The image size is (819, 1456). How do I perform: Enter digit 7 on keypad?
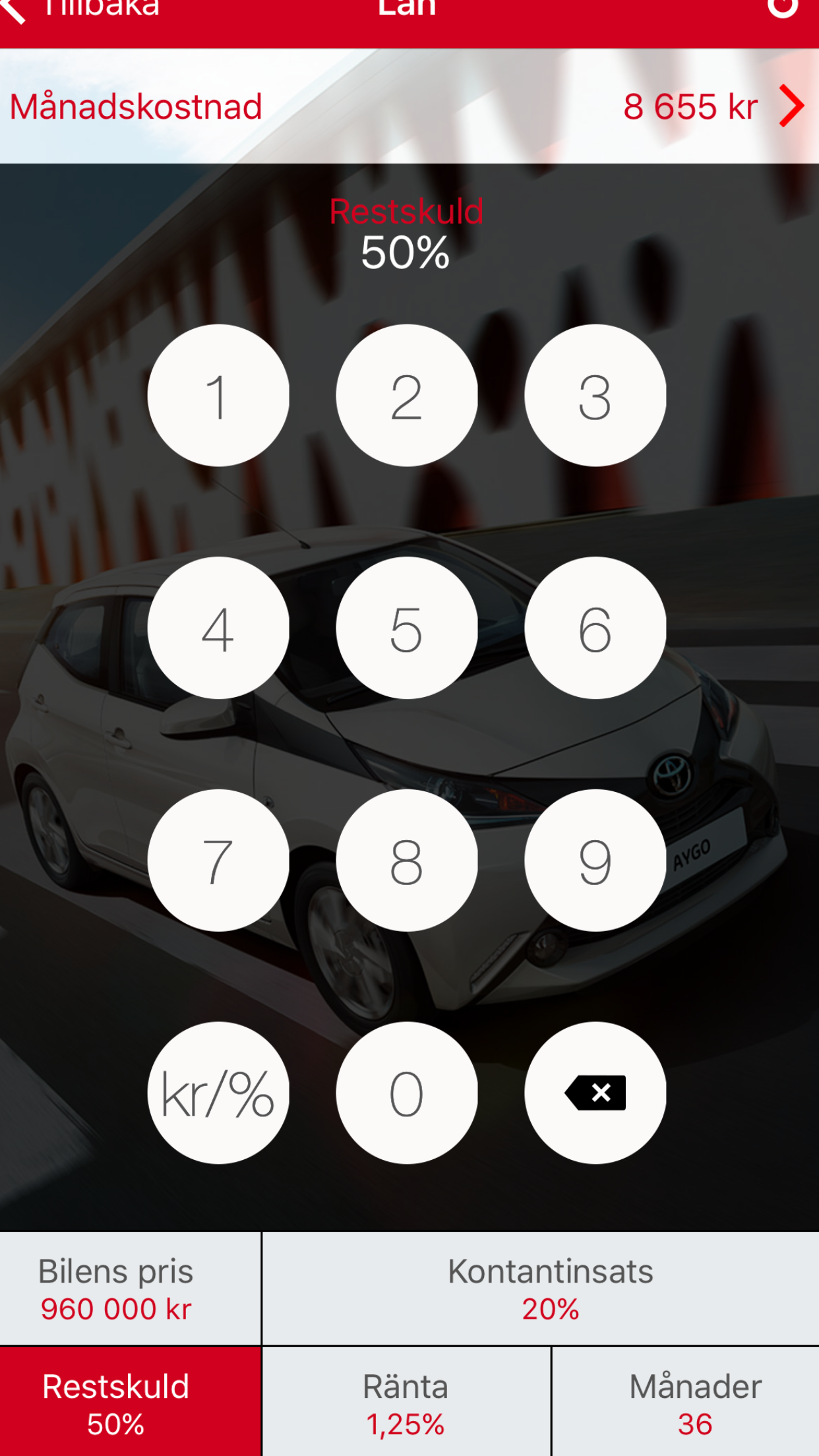point(218,861)
